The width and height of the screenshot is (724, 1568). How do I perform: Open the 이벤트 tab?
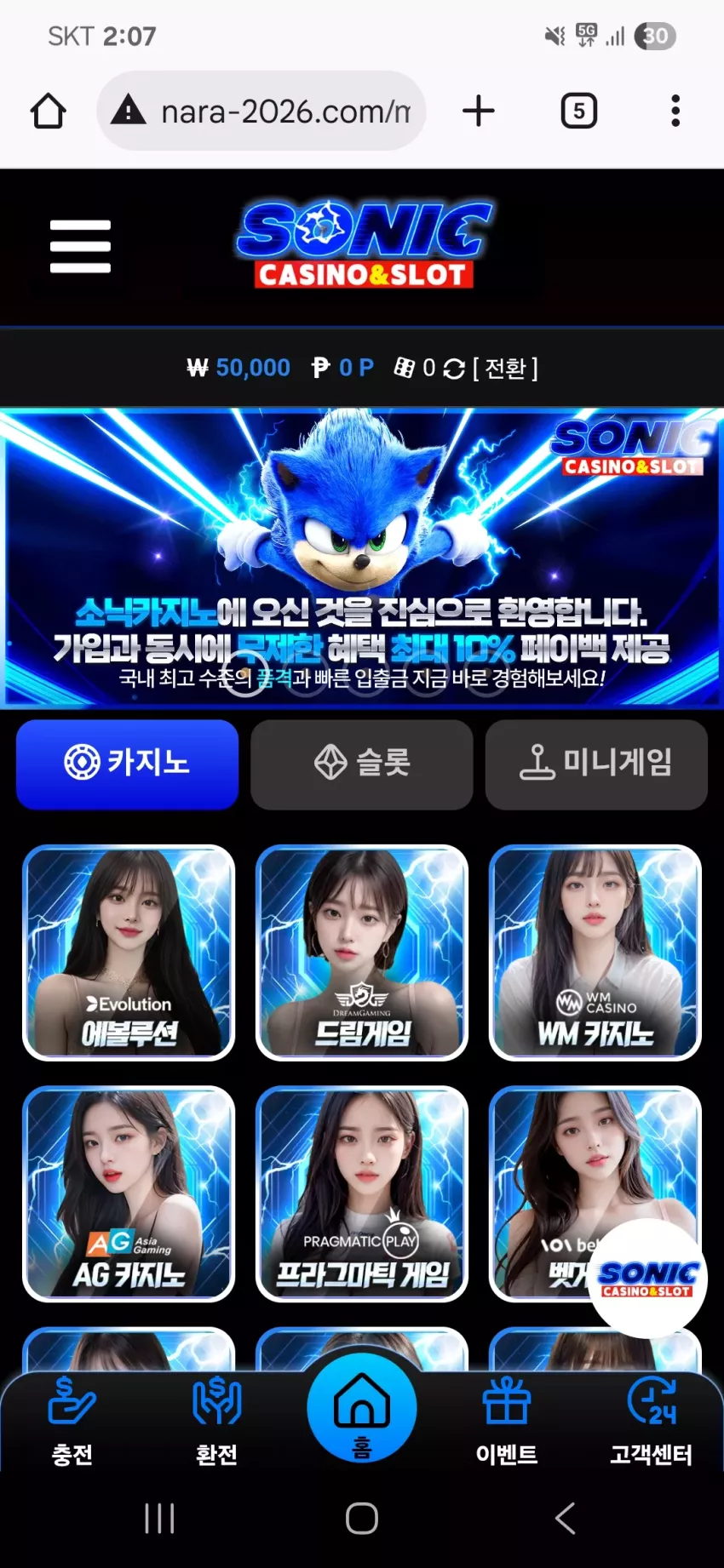tap(507, 1422)
